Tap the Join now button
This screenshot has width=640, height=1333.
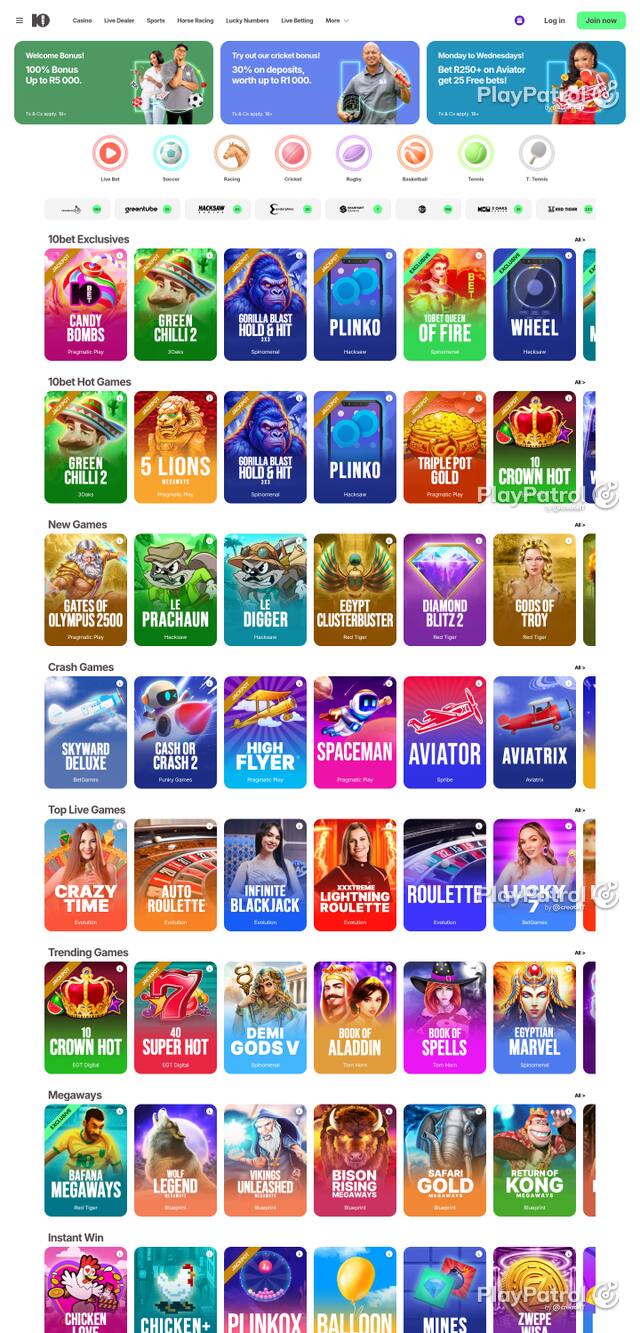(601, 20)
